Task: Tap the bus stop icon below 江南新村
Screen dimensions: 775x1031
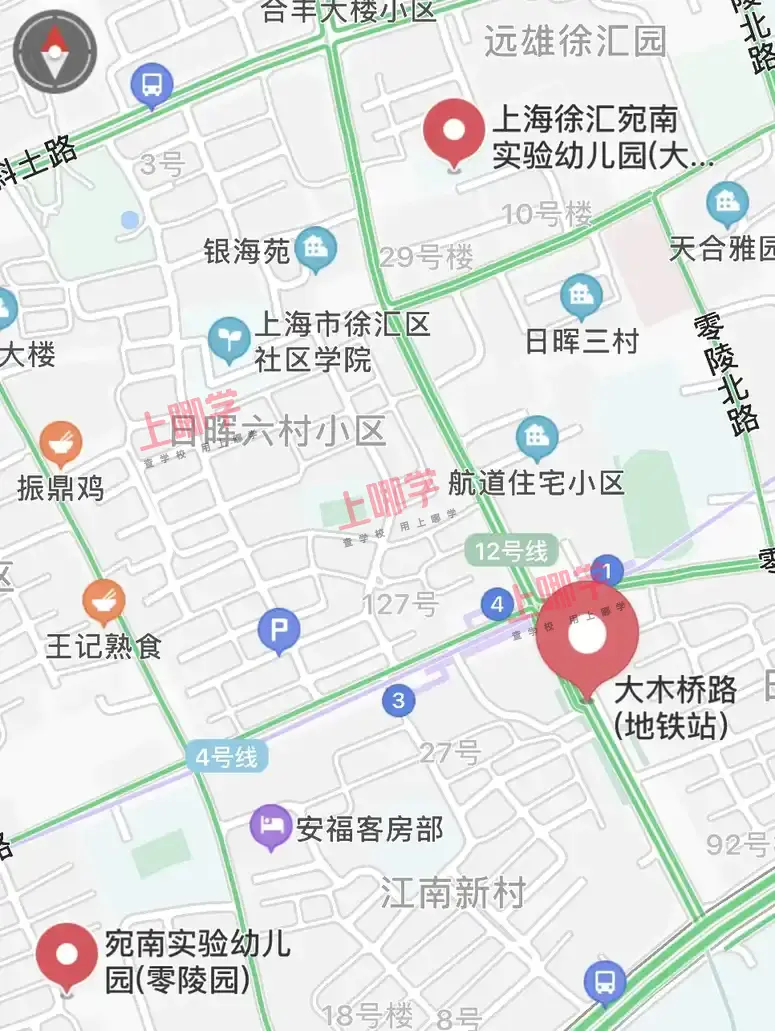Action: coord(605,983)
